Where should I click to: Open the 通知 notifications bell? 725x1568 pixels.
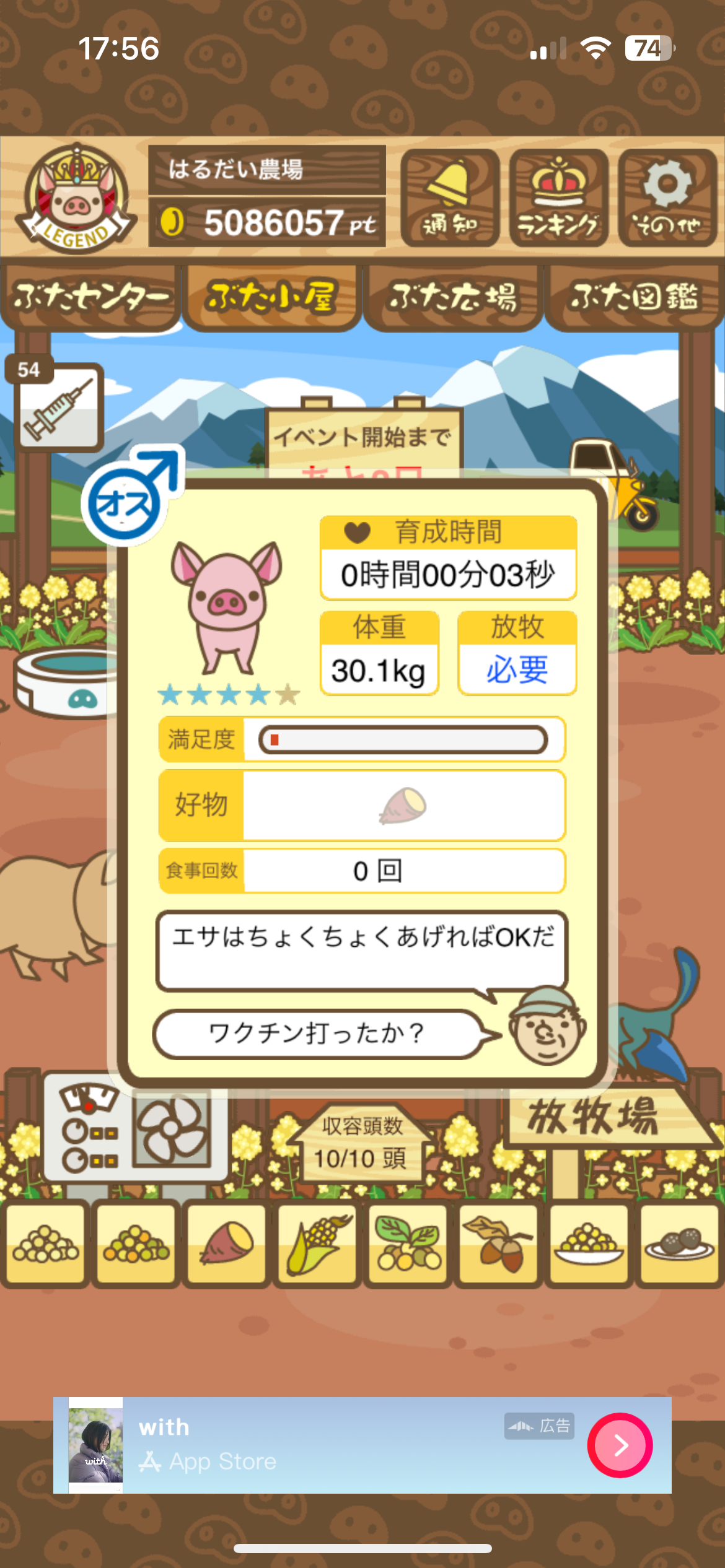click(450, 198)
